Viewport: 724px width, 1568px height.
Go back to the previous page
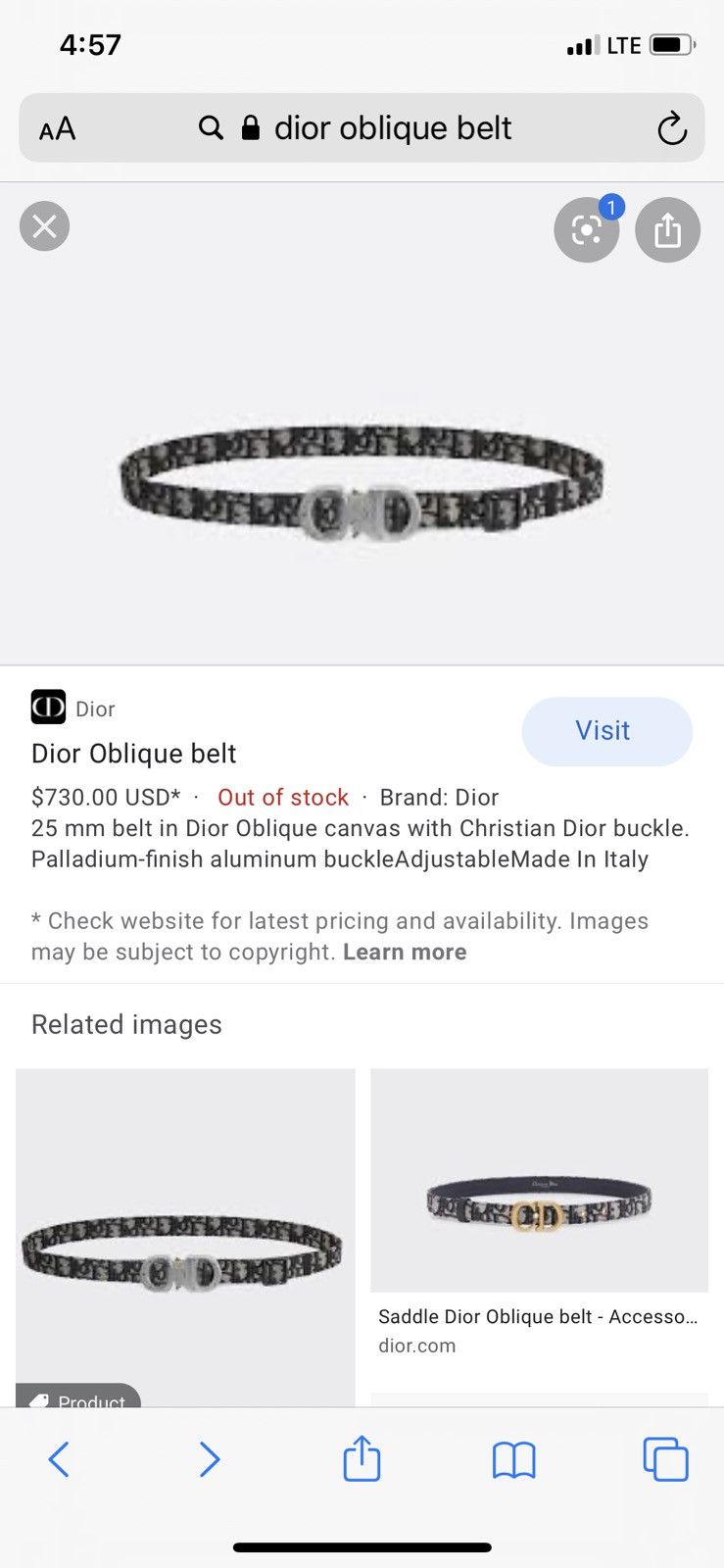coord(59,1459)
